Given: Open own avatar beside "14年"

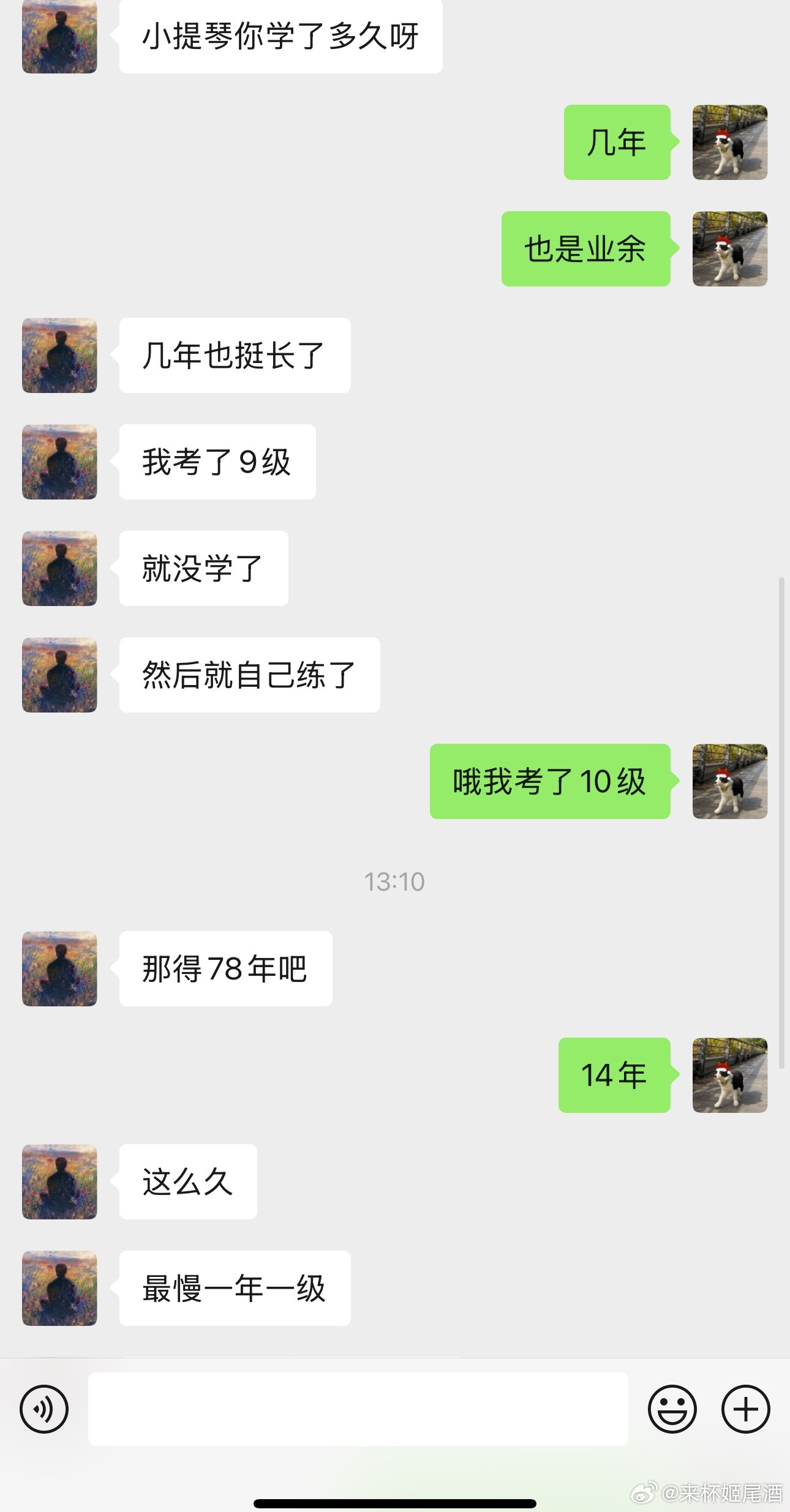Looking at the screenshot, I should point(729,1075).
